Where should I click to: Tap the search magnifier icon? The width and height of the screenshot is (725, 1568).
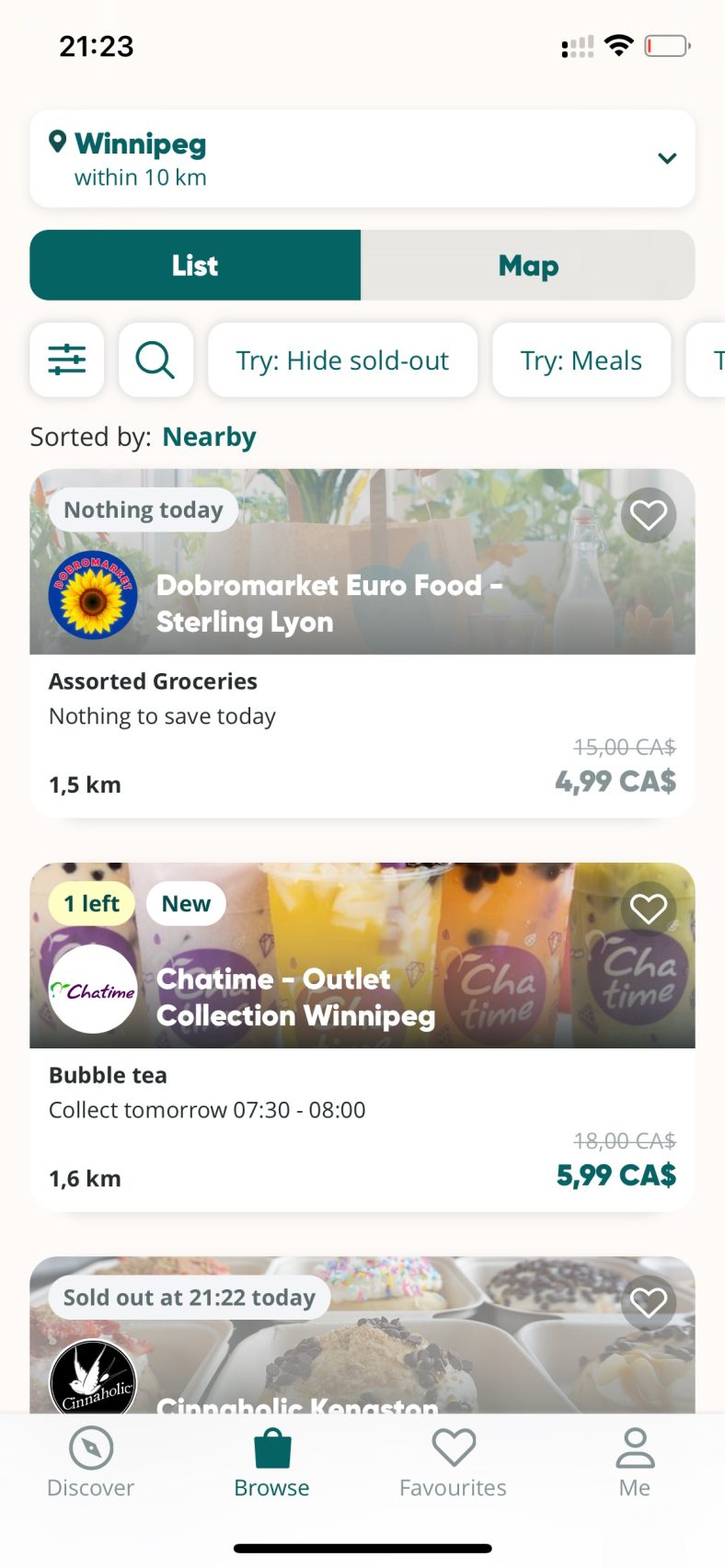[x=155, y=360]
